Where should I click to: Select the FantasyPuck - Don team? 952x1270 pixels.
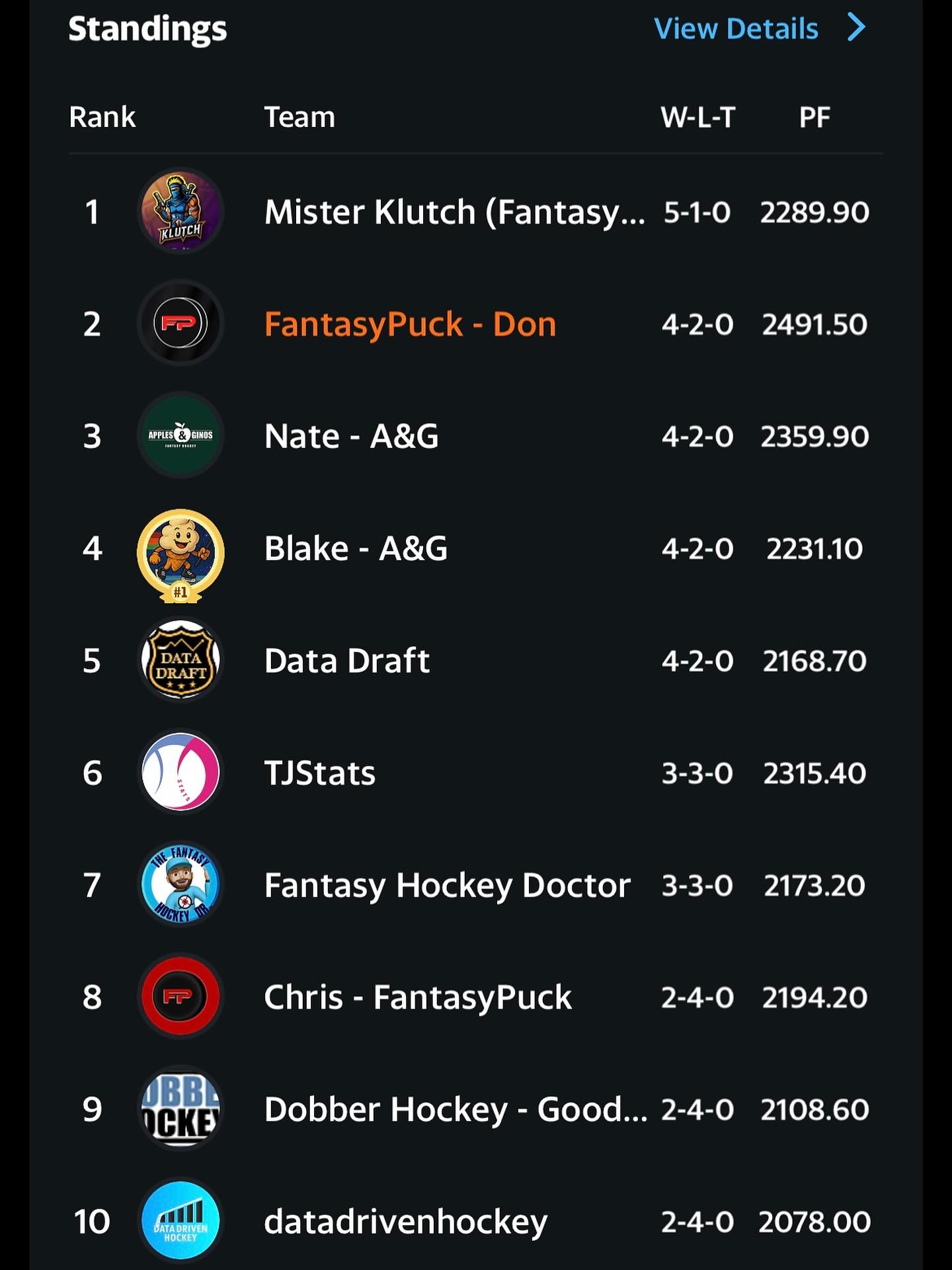point(476,324)
